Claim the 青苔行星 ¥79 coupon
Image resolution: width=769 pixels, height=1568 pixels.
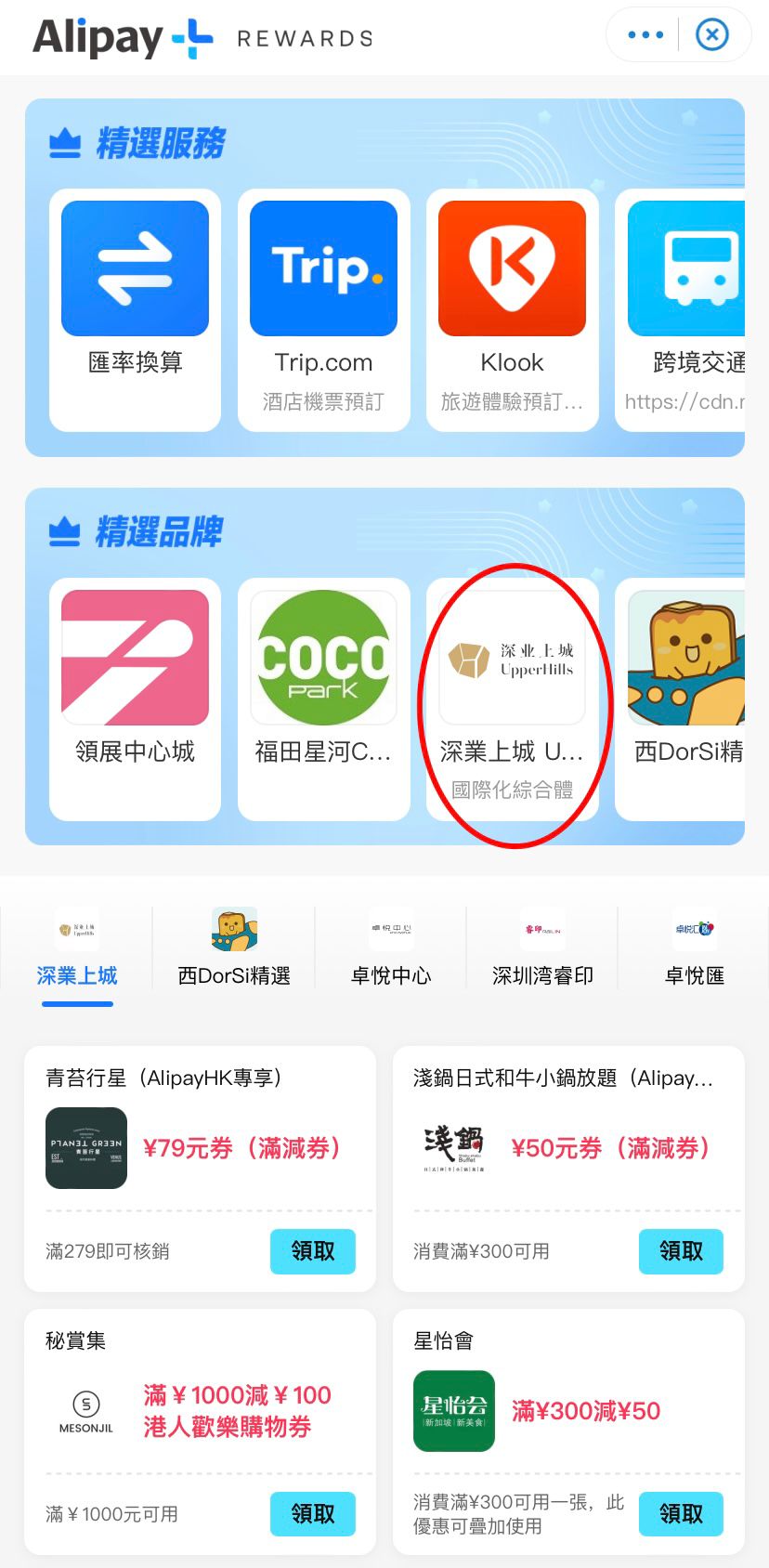313,1251
